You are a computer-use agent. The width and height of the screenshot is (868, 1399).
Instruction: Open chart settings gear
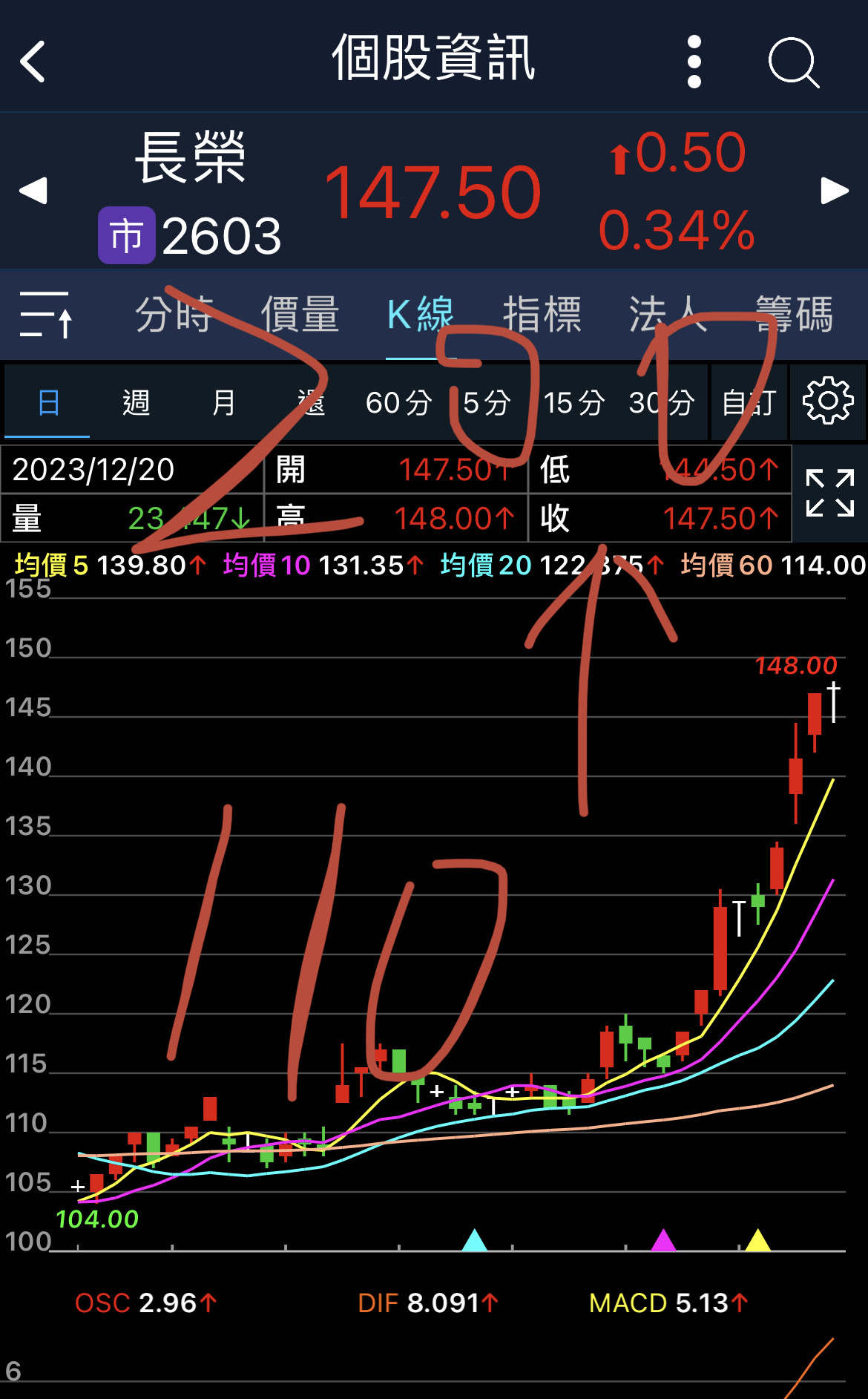[x=828, y=402]
